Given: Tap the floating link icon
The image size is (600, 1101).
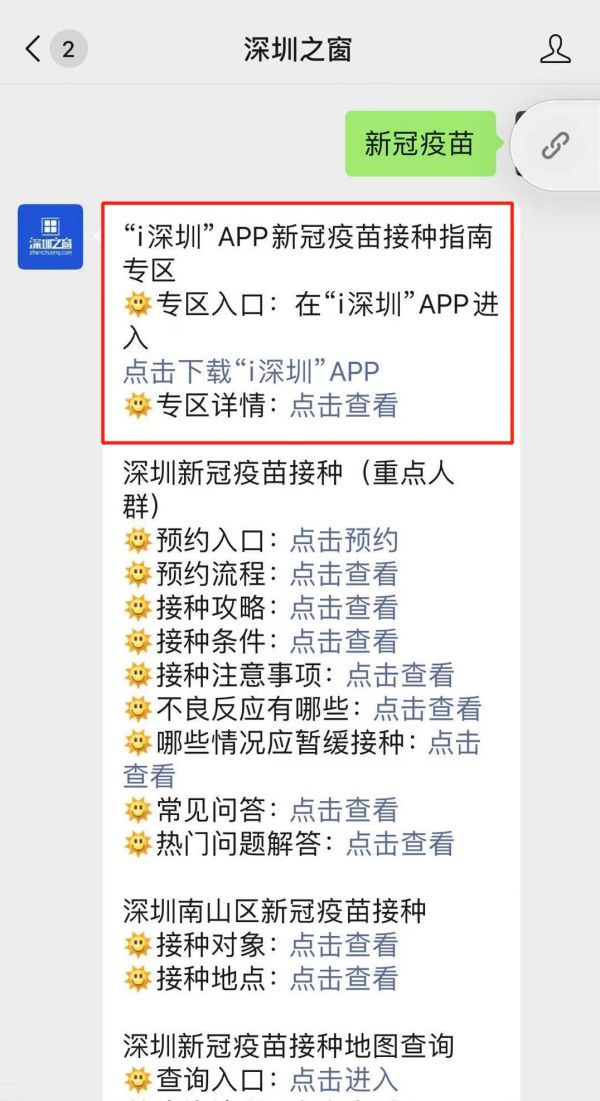Looking at the screenshot, I should click(554, 146).
